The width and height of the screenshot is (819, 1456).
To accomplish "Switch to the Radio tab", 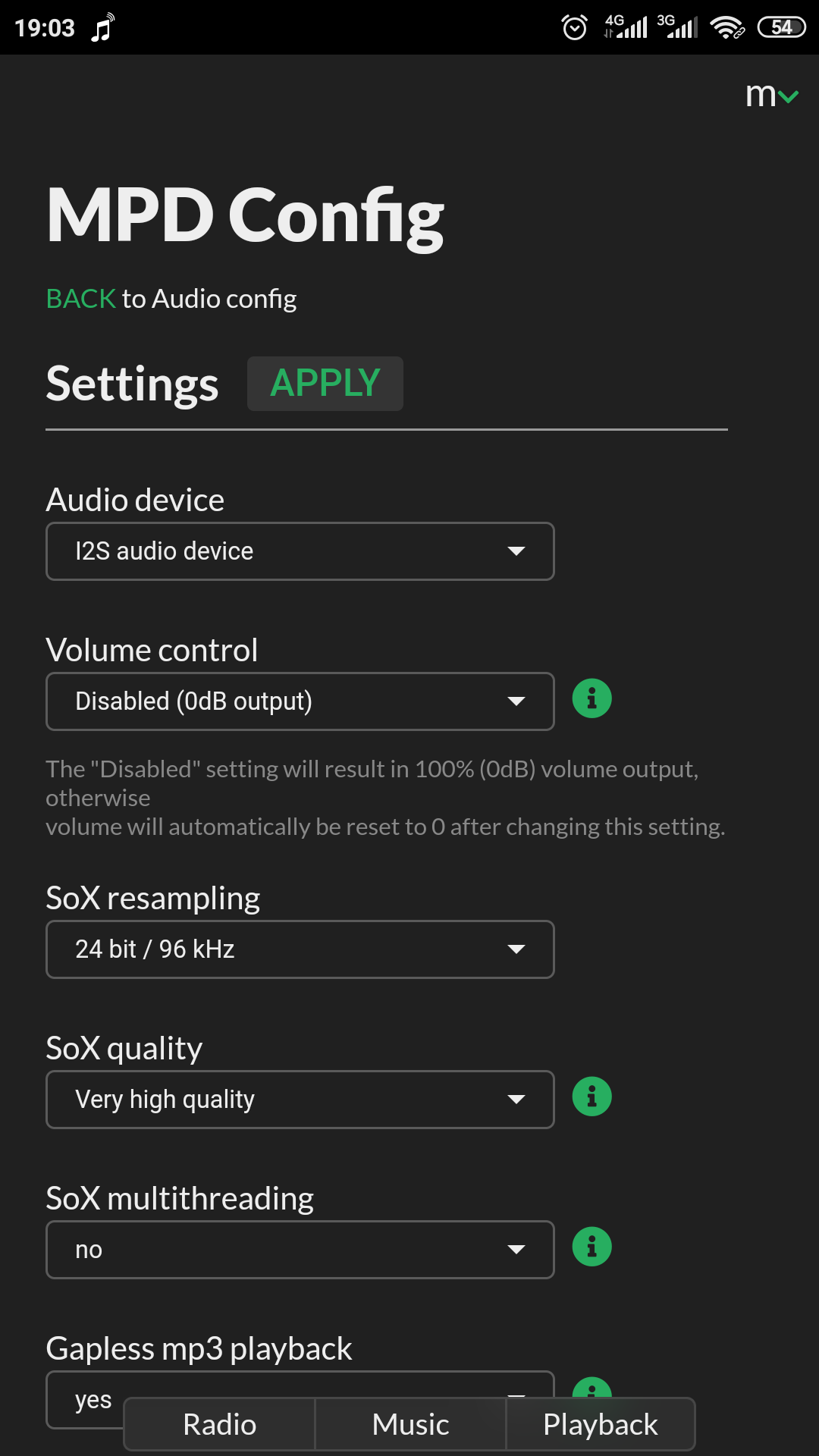I will tap(220, 1424).
